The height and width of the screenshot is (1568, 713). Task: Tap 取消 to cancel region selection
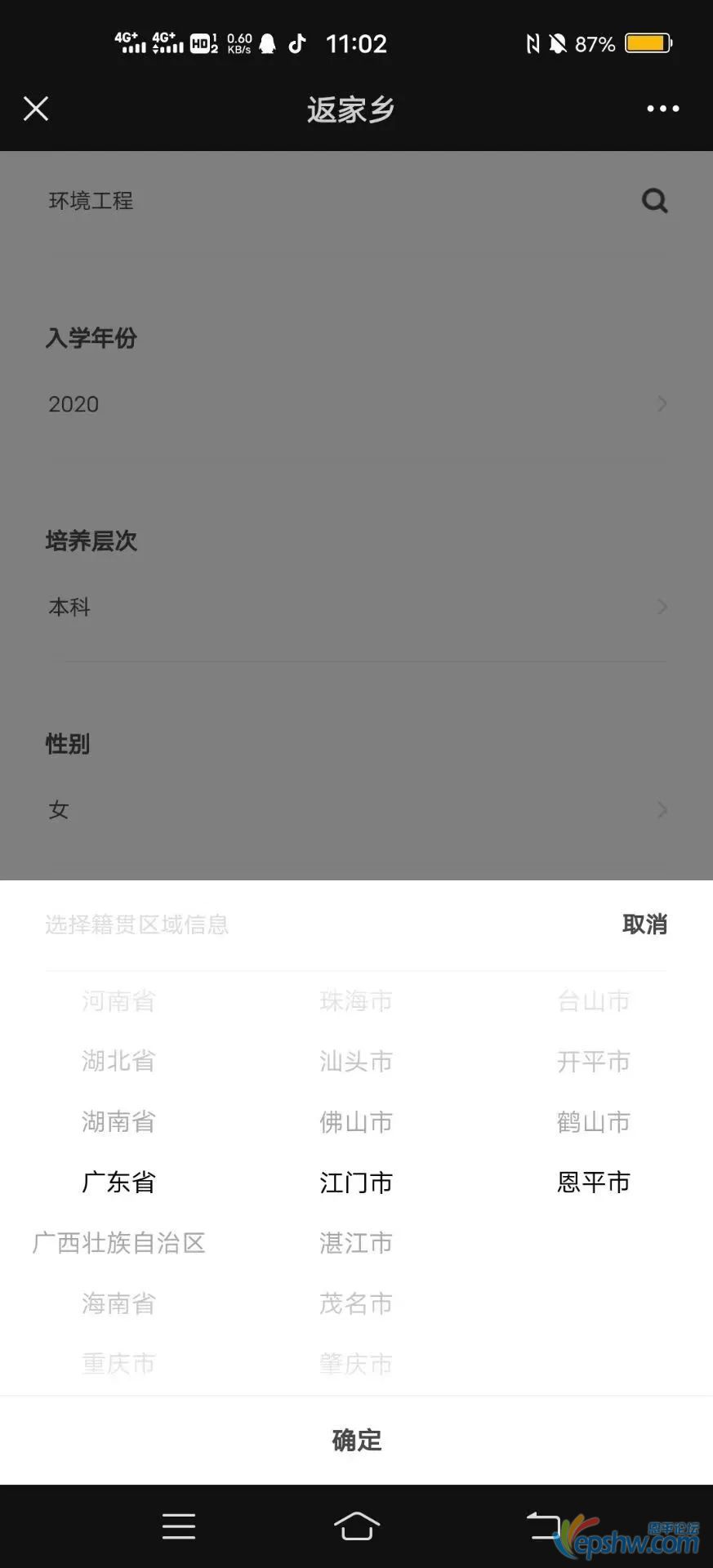click(x=644, y=924)
